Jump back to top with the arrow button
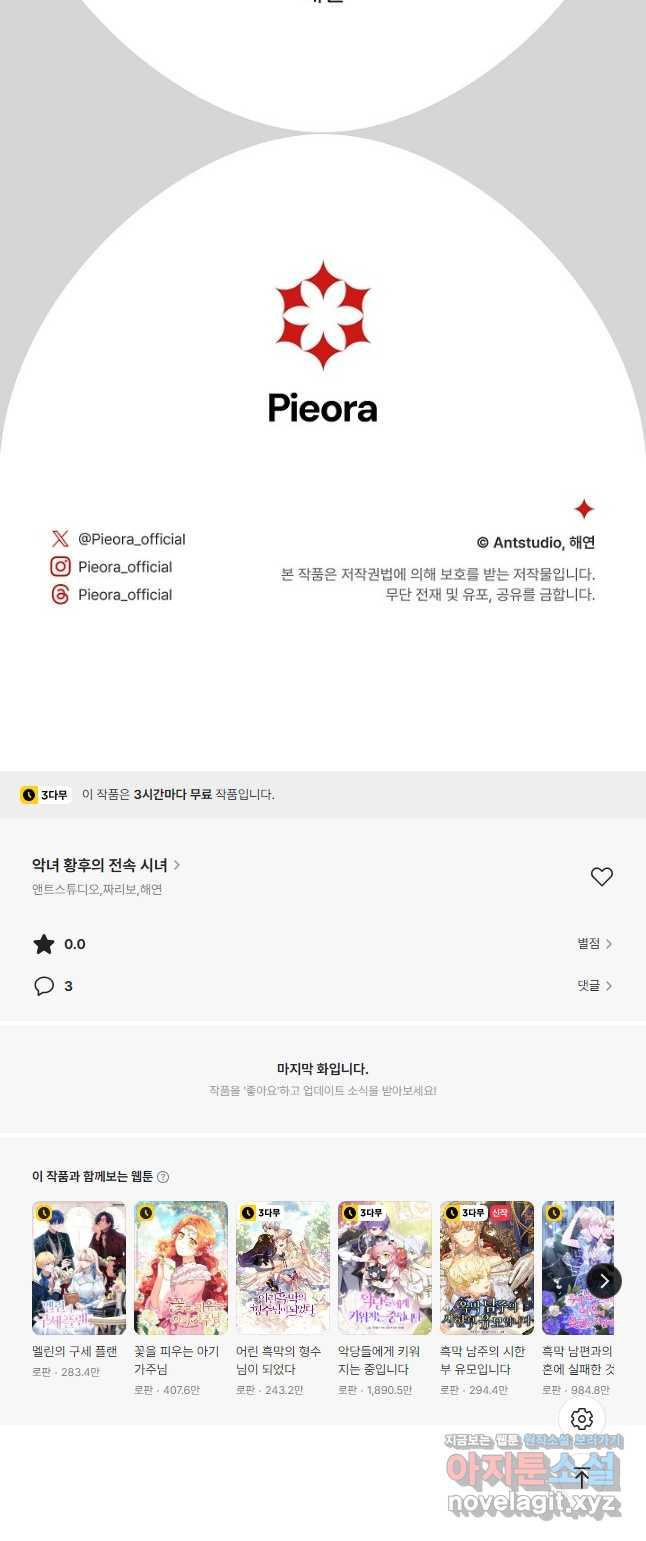Screen dimensions: 646x1541 pyautogui.click(x=582, y=1477)
